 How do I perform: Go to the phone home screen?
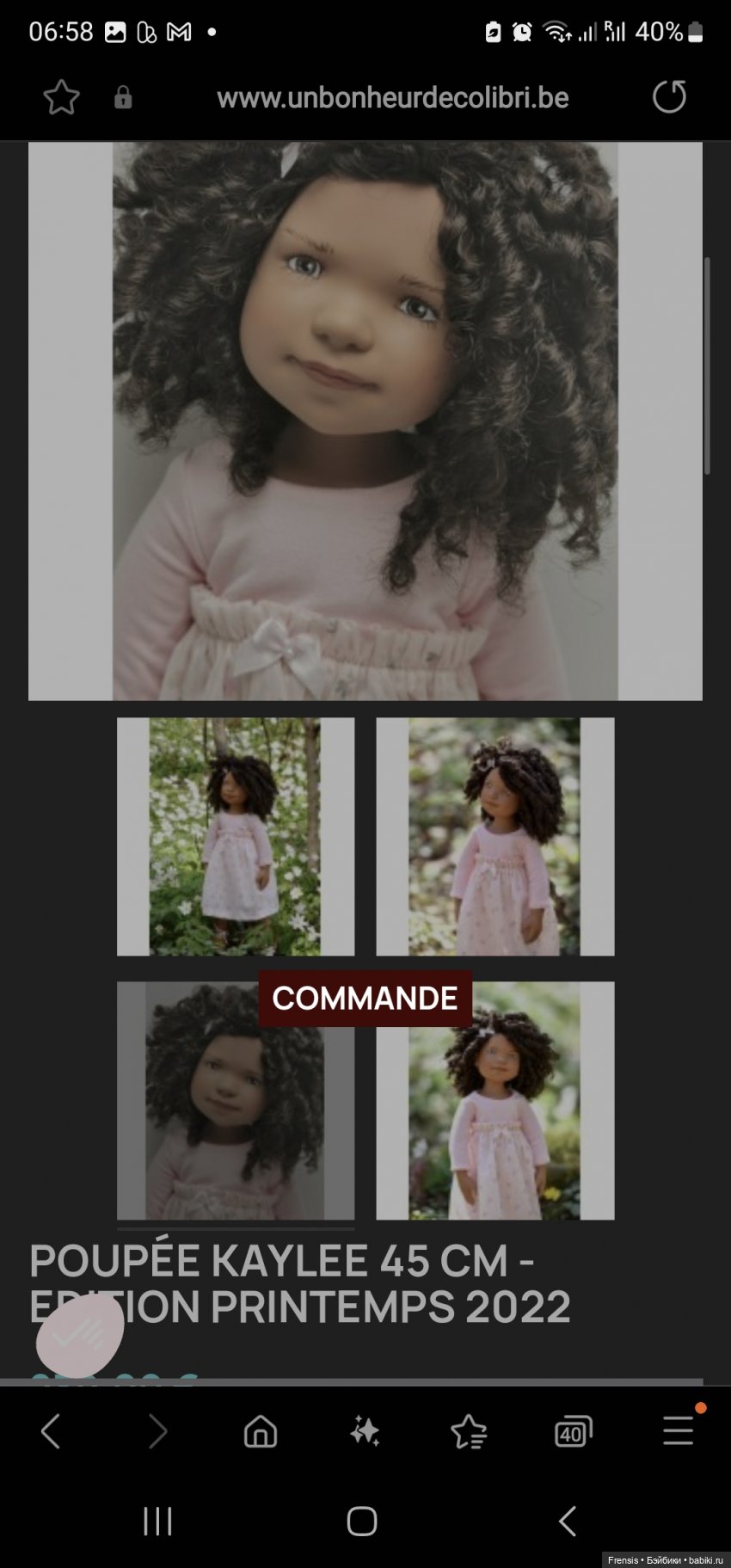(x=362, y=1521)
